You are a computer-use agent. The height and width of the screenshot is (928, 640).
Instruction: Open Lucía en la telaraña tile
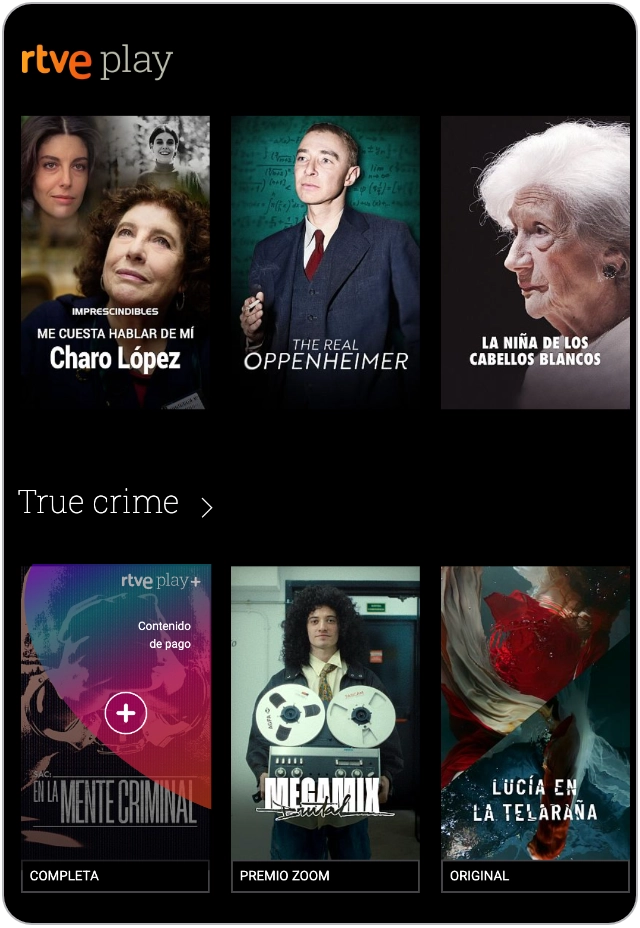(x=535, y=712)
